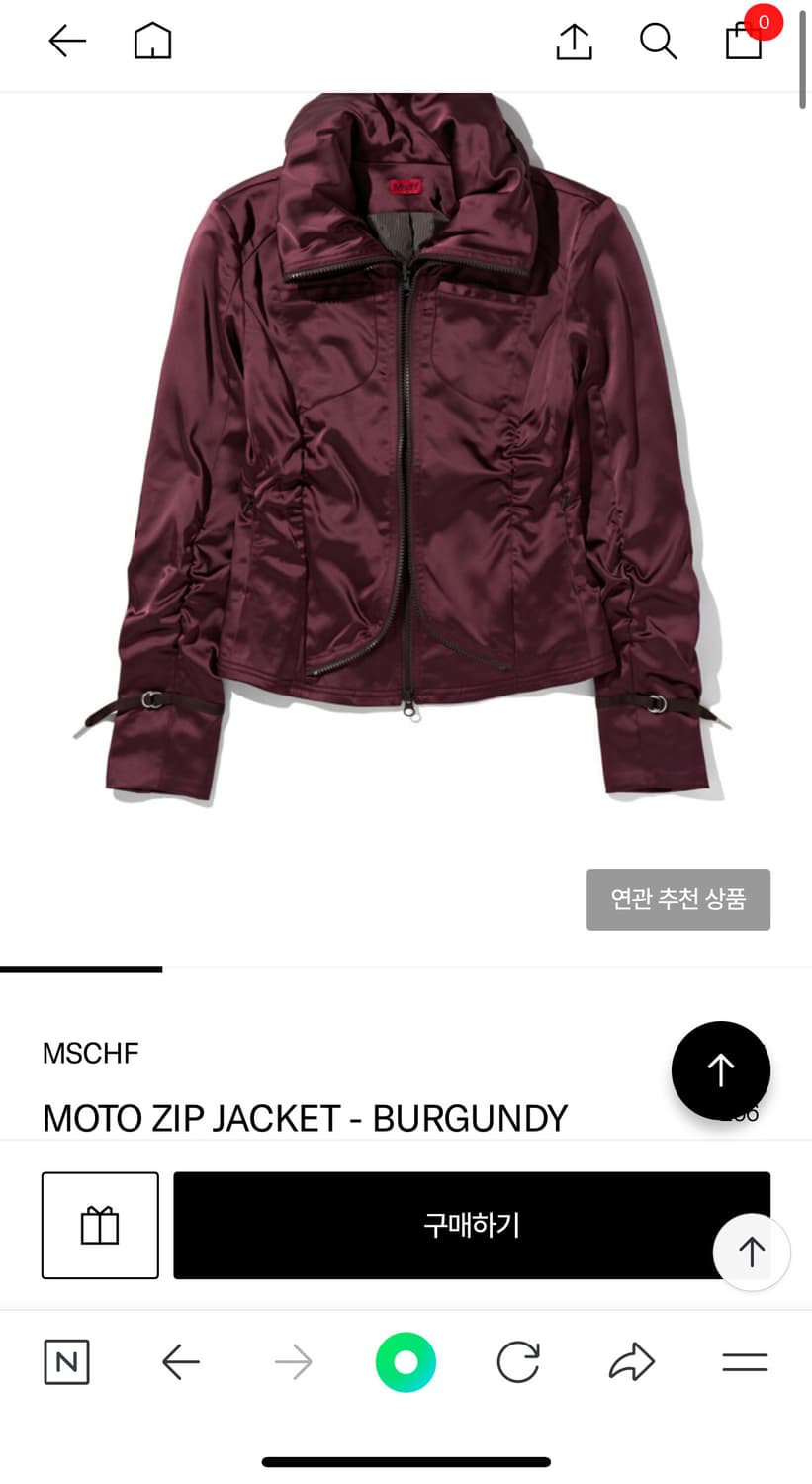Tap the 구매하기 purchase button
Viewport: 812px width, 1484px height.
coord(471,1225)
